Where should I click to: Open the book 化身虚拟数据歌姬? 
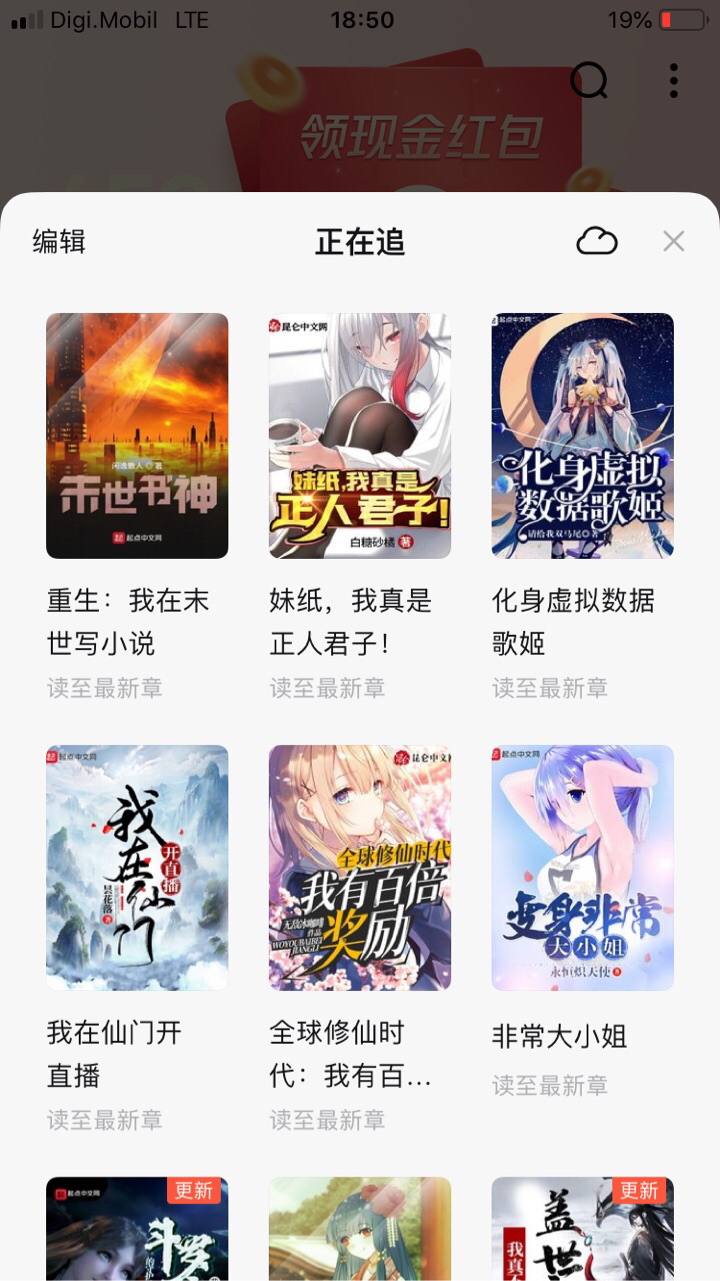pos(582,436)
